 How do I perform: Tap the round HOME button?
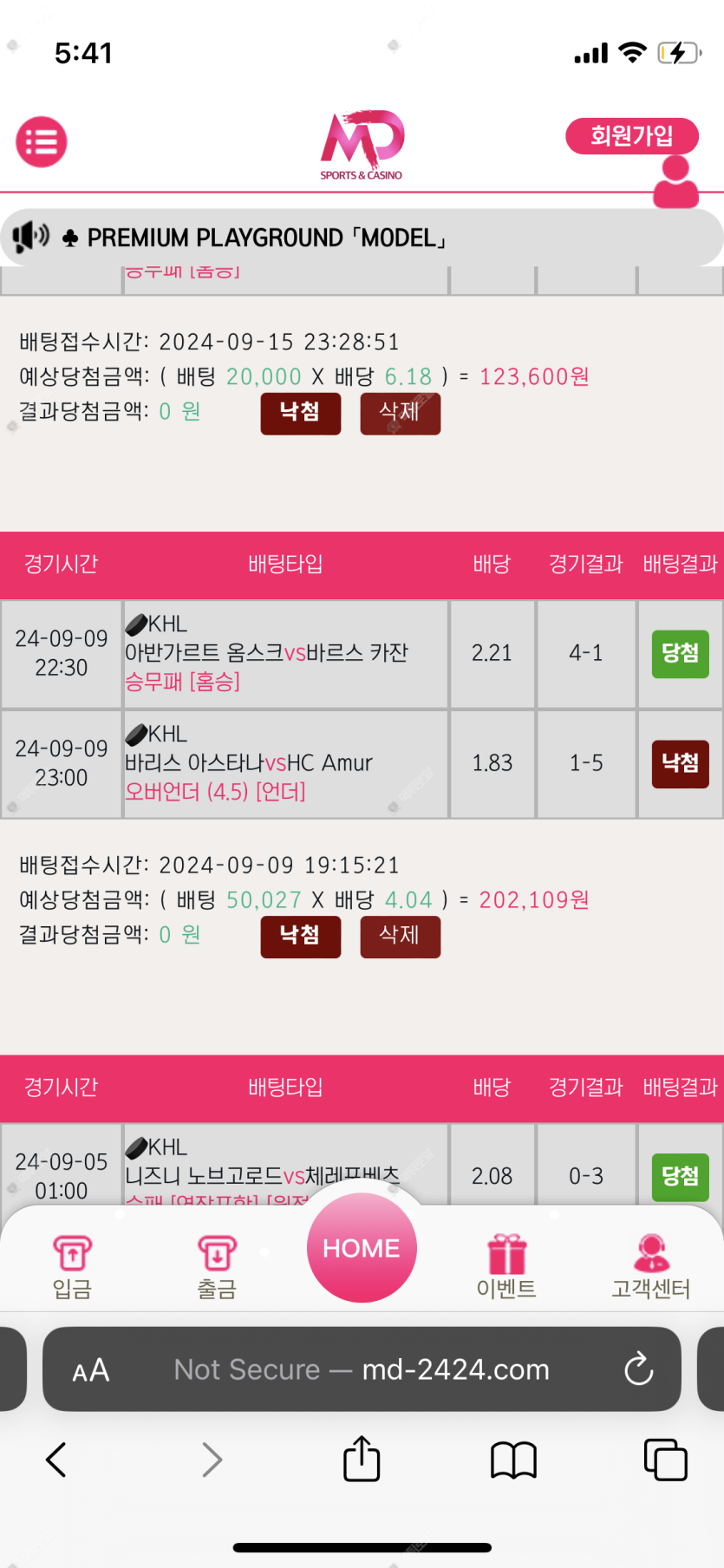click(362, 1247)
